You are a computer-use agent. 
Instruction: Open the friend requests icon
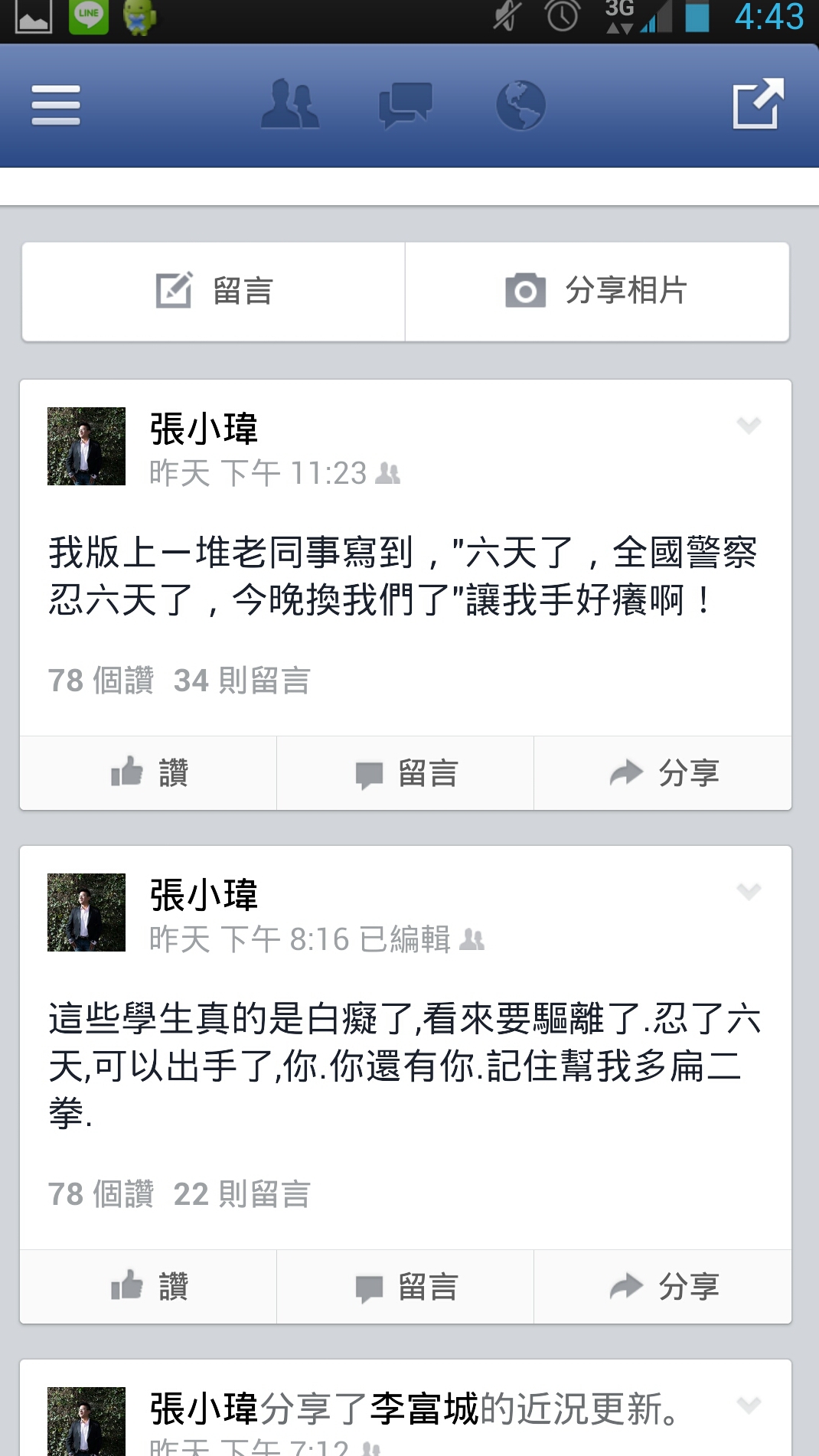(x=289, y=105)
